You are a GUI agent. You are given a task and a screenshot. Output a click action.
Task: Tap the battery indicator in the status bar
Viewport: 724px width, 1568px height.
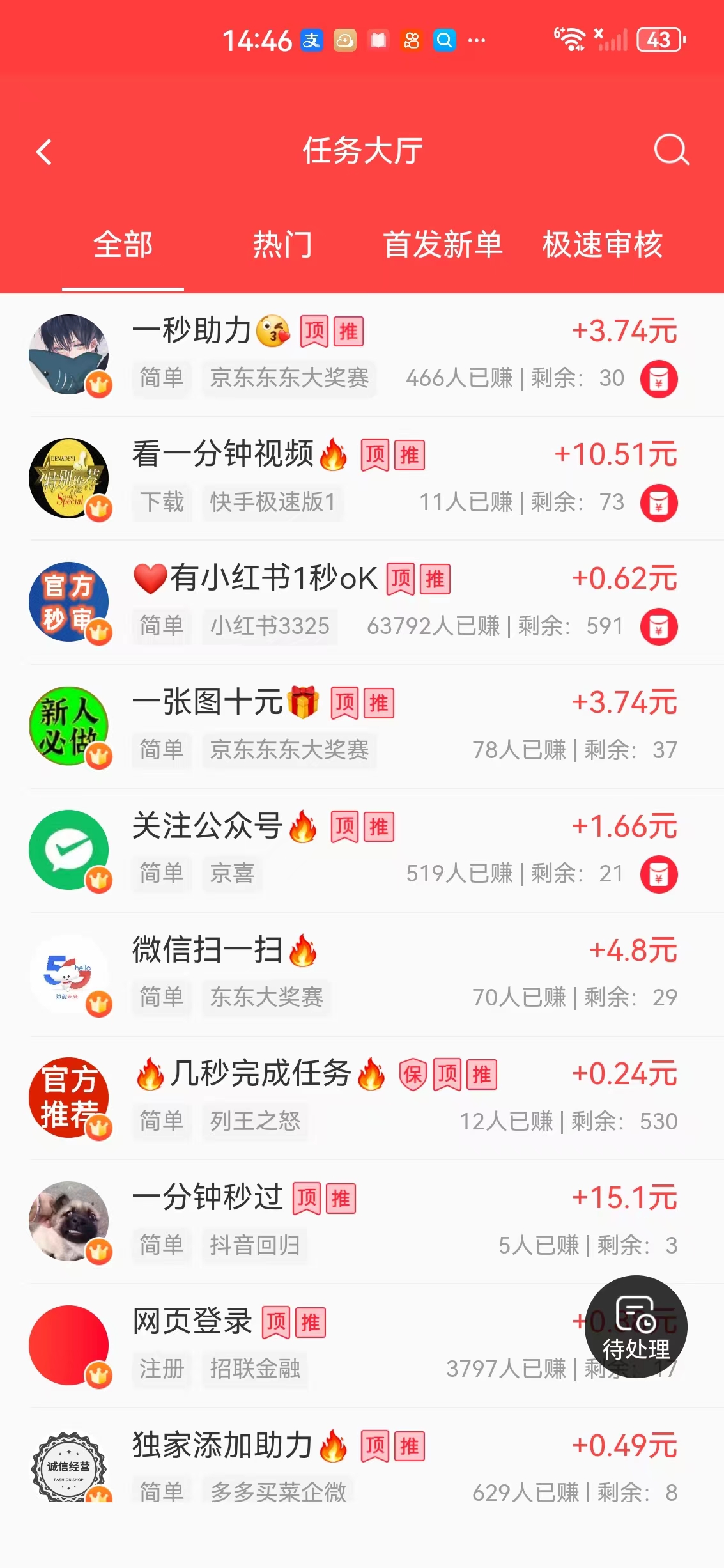tap(659, 40)
